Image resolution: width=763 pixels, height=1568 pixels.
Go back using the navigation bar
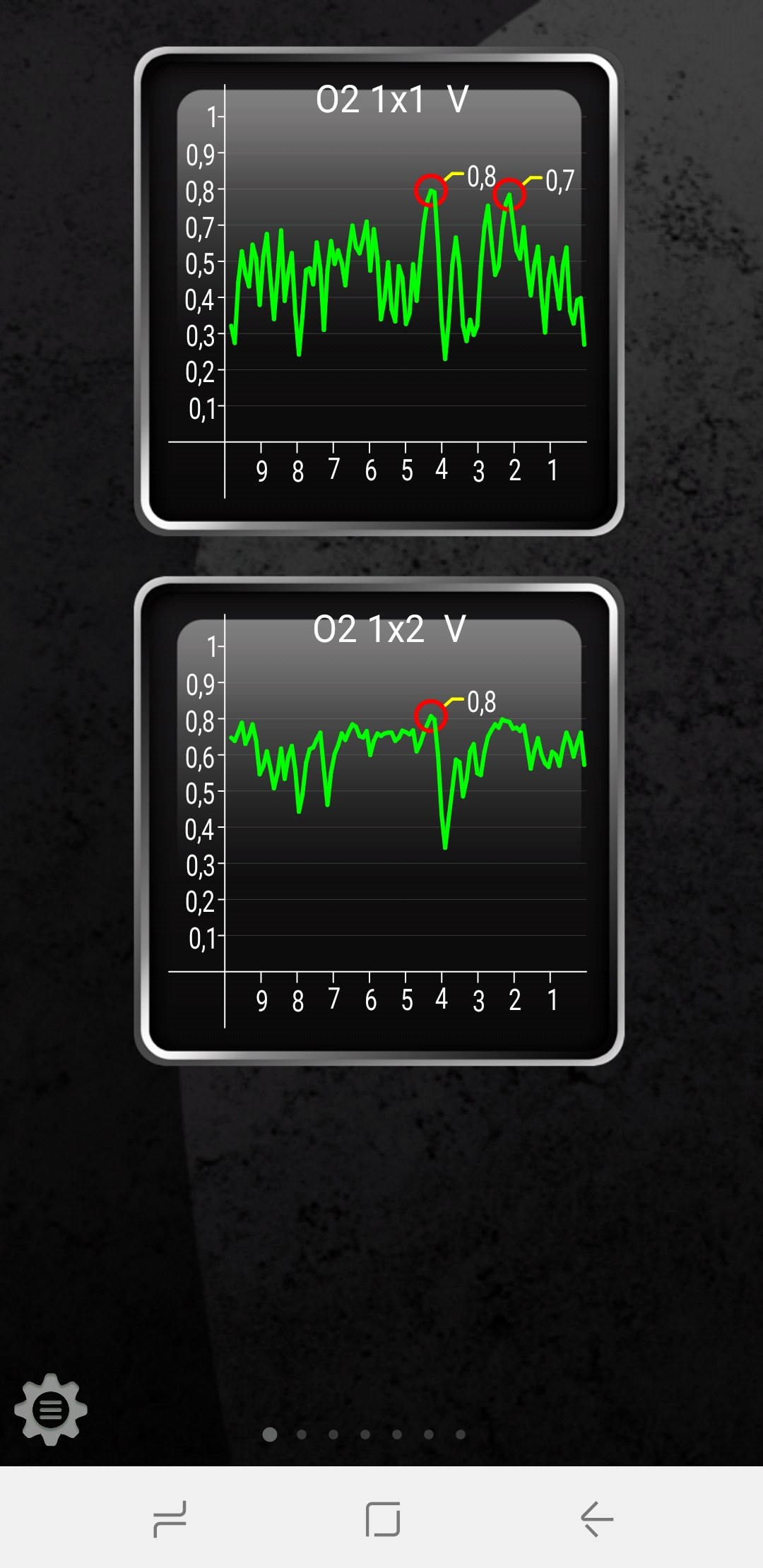pos(597,1519)
